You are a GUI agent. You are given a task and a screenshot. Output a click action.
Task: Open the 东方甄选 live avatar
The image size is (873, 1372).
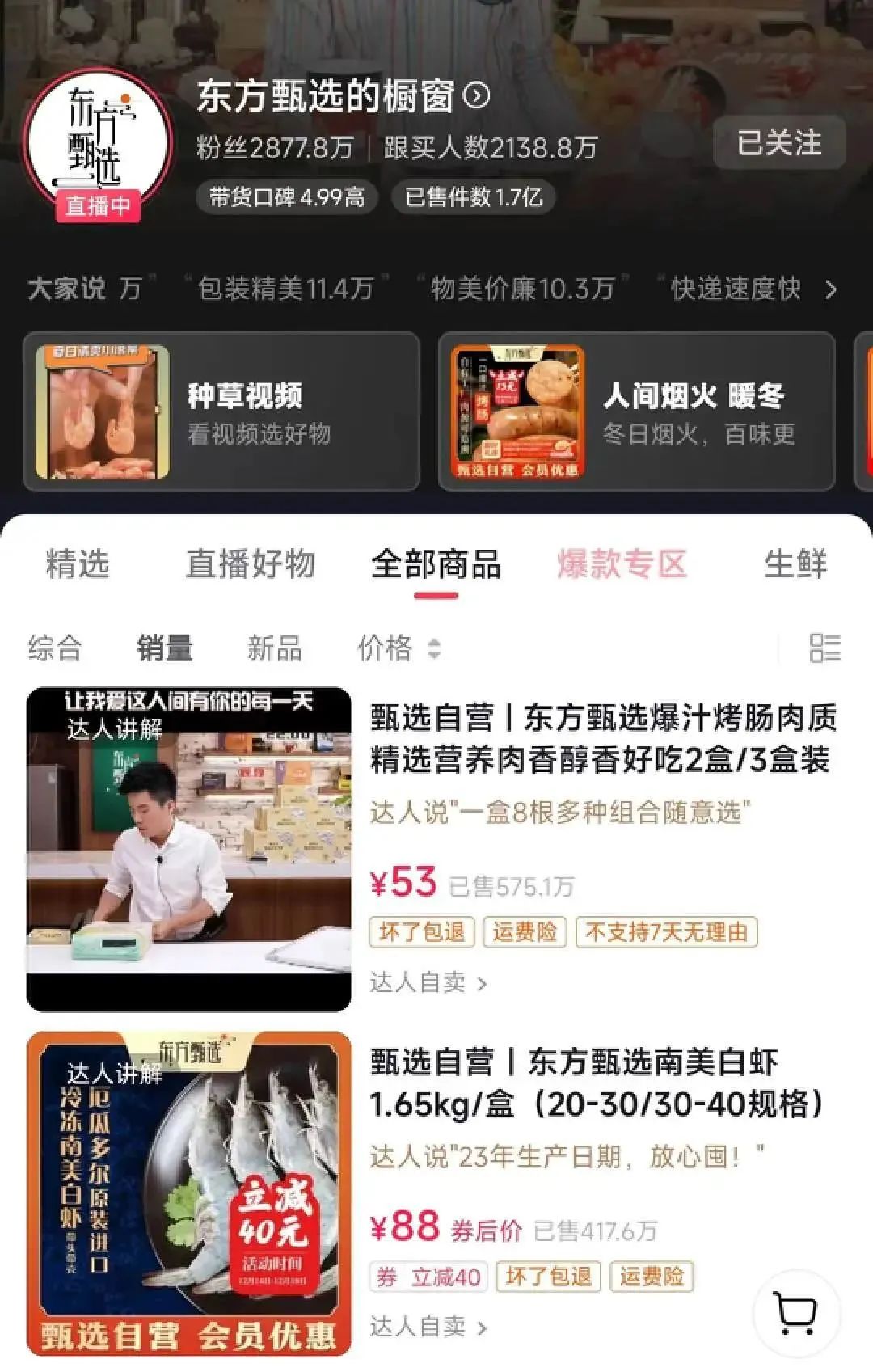coord(98,143)
